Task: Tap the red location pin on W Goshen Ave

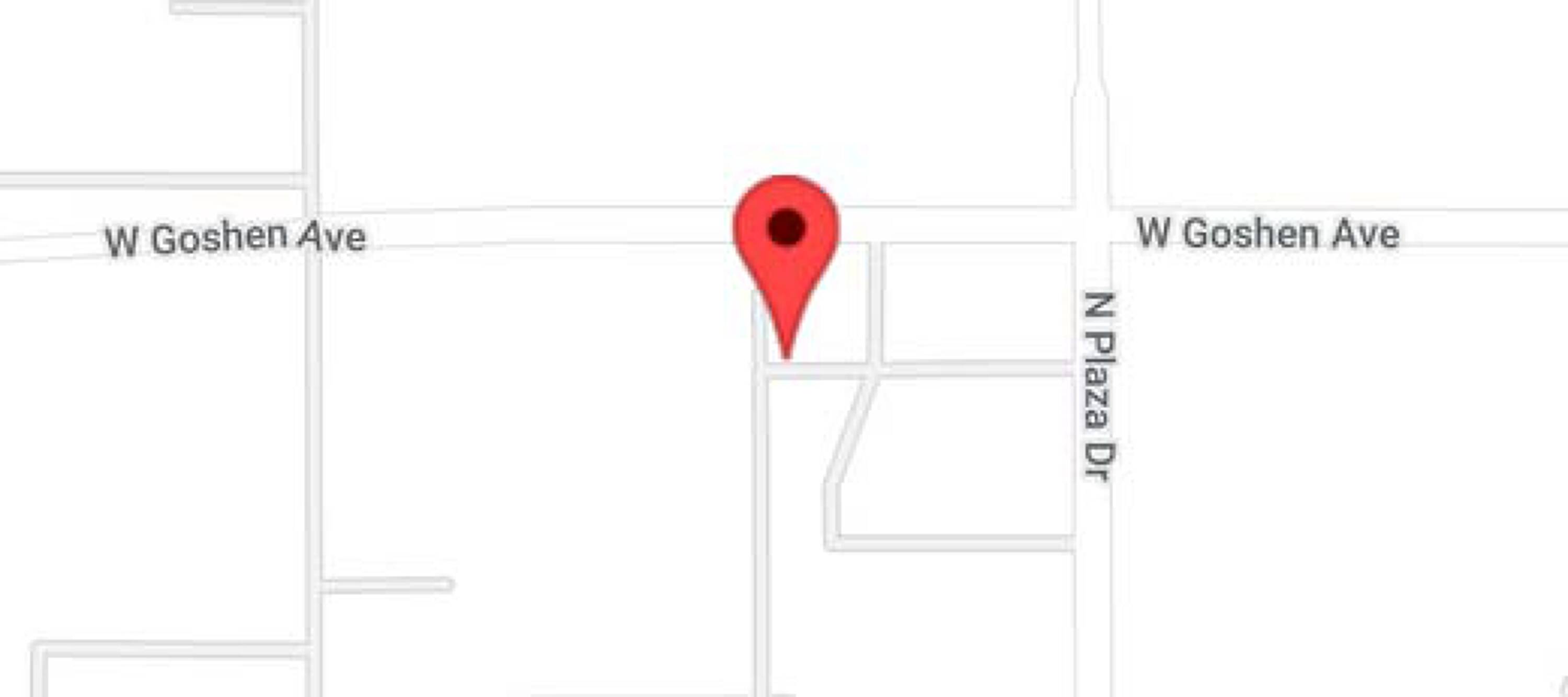Action: (x=786, y=262)
